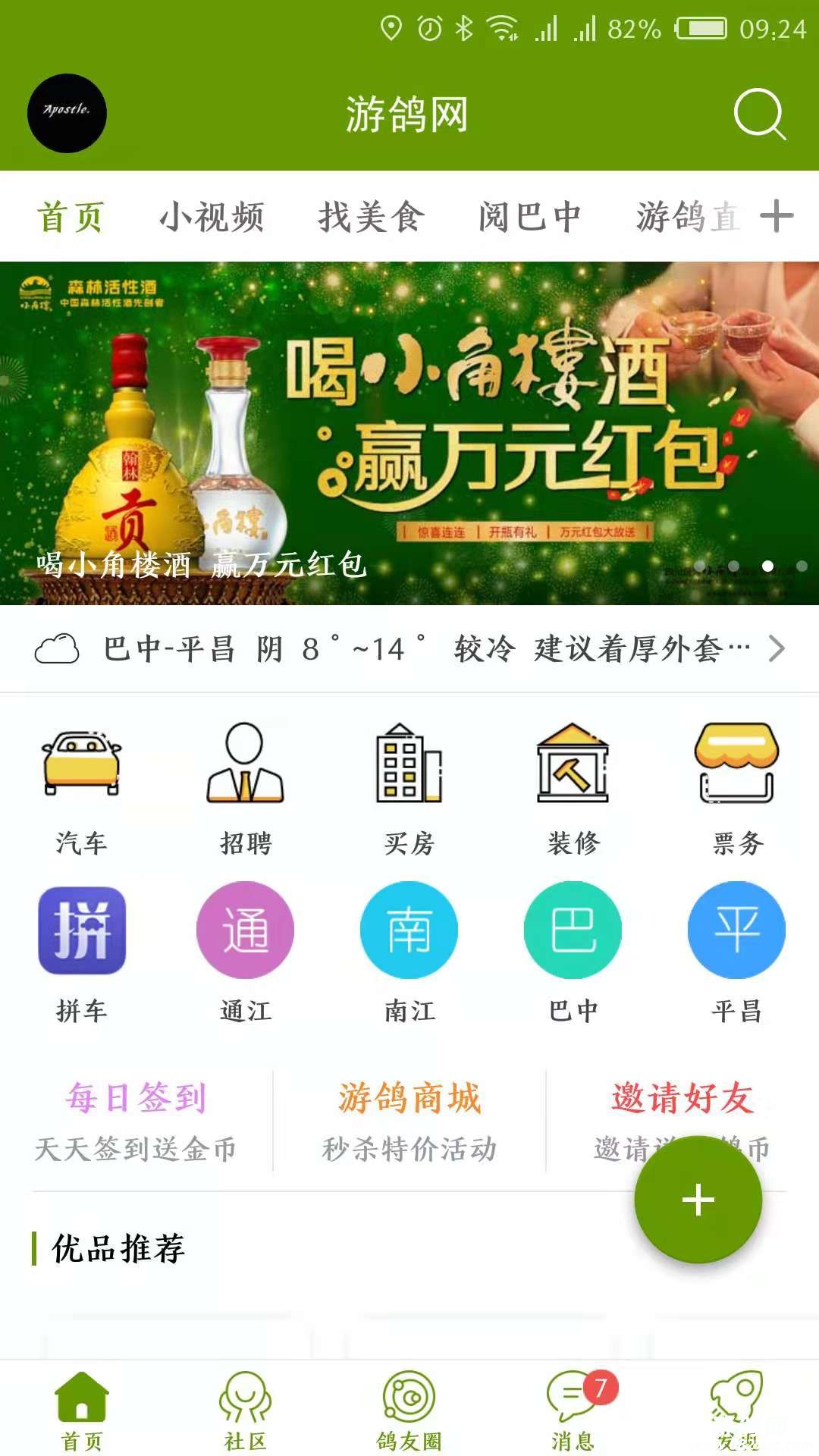819x1456 pixels.
Task: Open the 汽车 category
Action: 81,789
